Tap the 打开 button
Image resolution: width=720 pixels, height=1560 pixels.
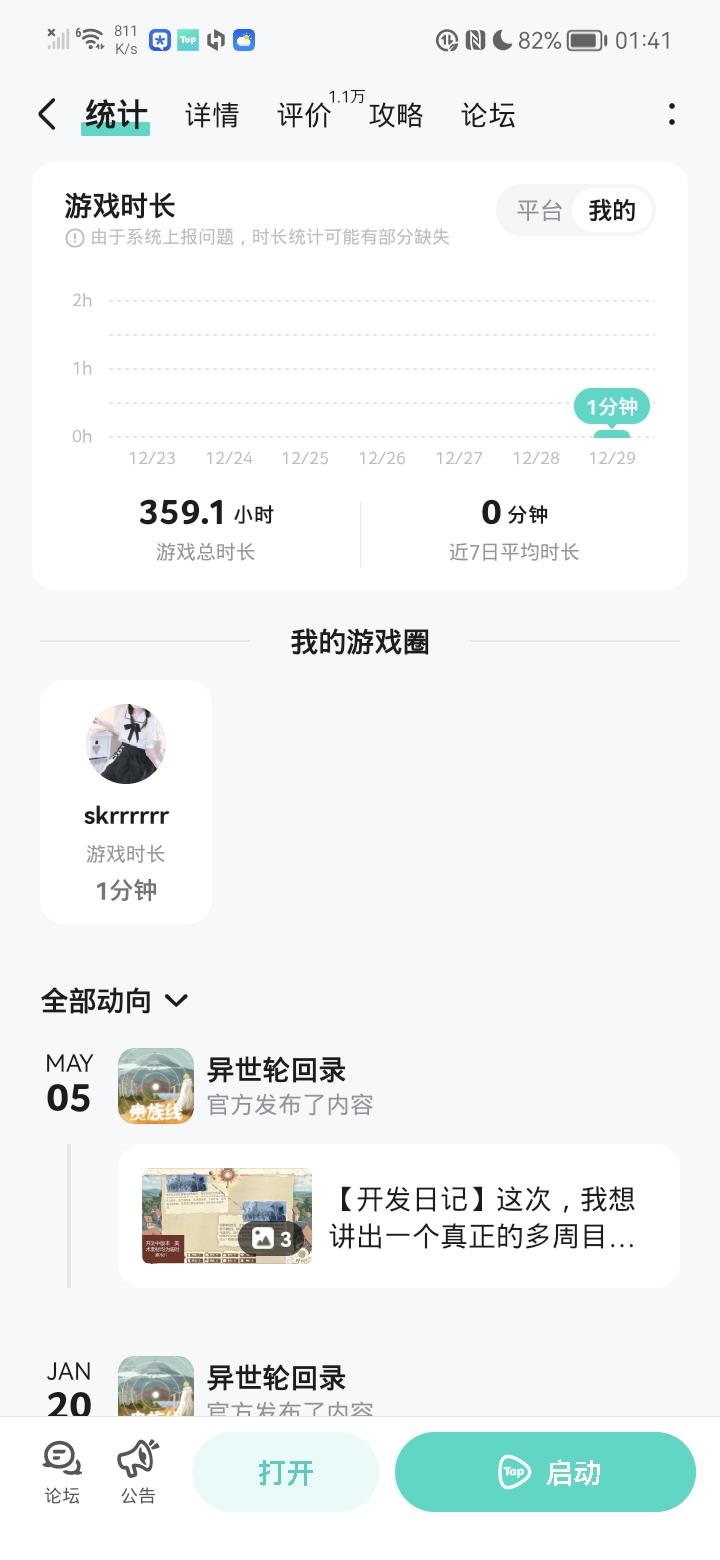286,1472
